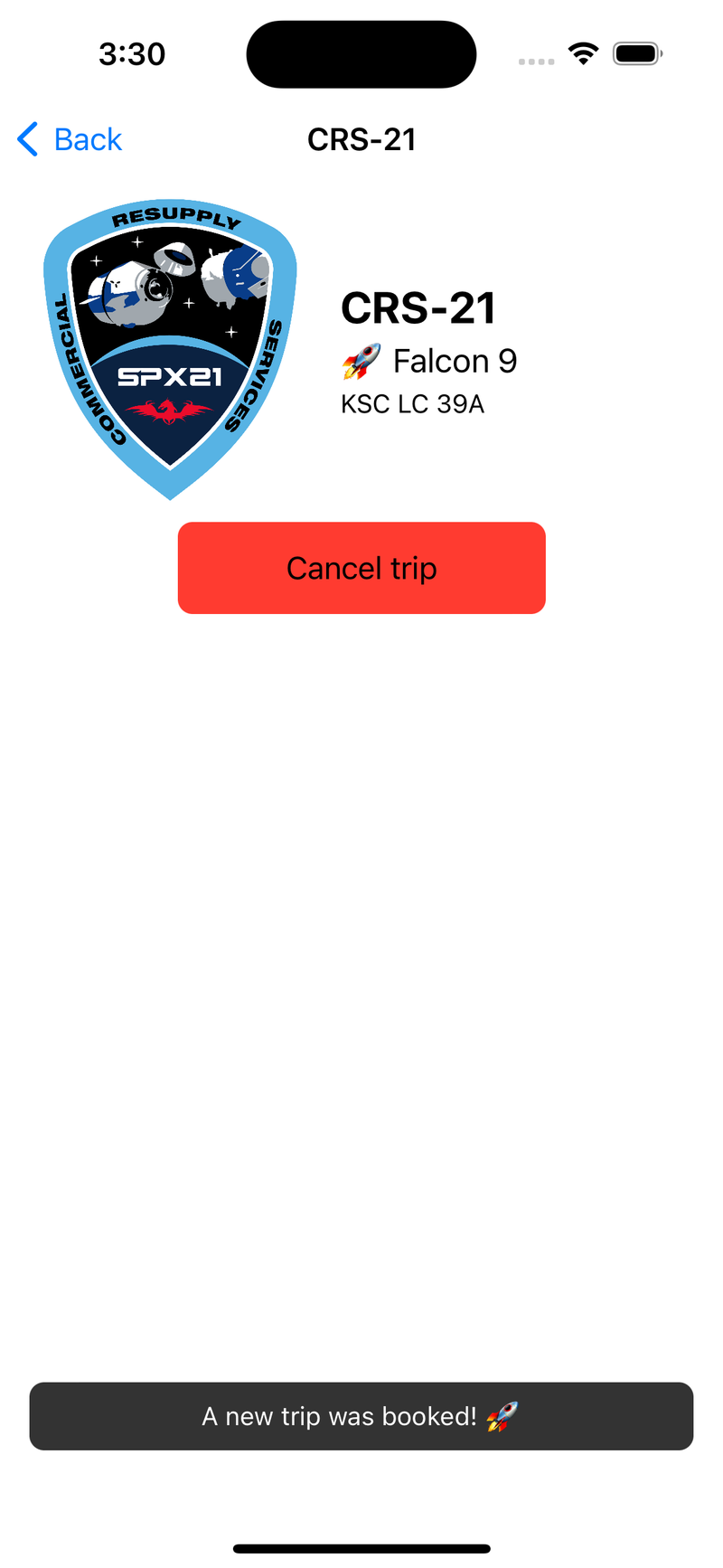
Task: Tap the CRS-21 mission name heading
Action: 418,307
